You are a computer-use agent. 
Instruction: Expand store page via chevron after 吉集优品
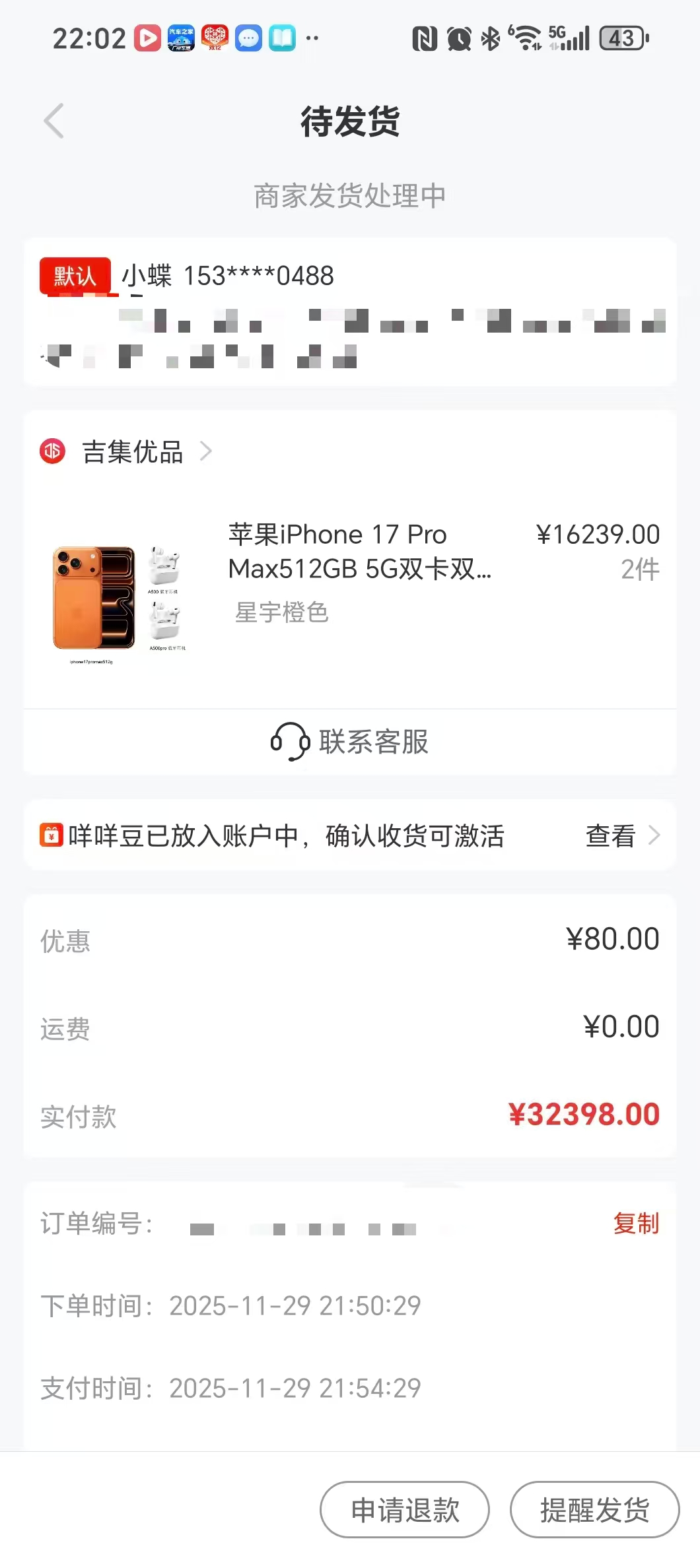pos(207,451)
